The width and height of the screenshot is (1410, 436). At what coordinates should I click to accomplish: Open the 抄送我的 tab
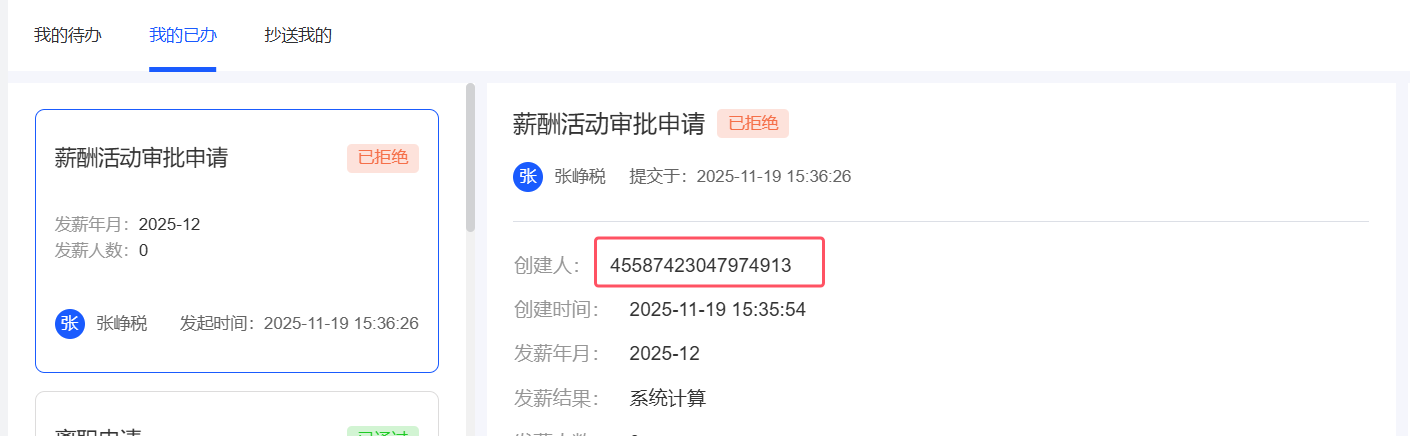(298, 36)
